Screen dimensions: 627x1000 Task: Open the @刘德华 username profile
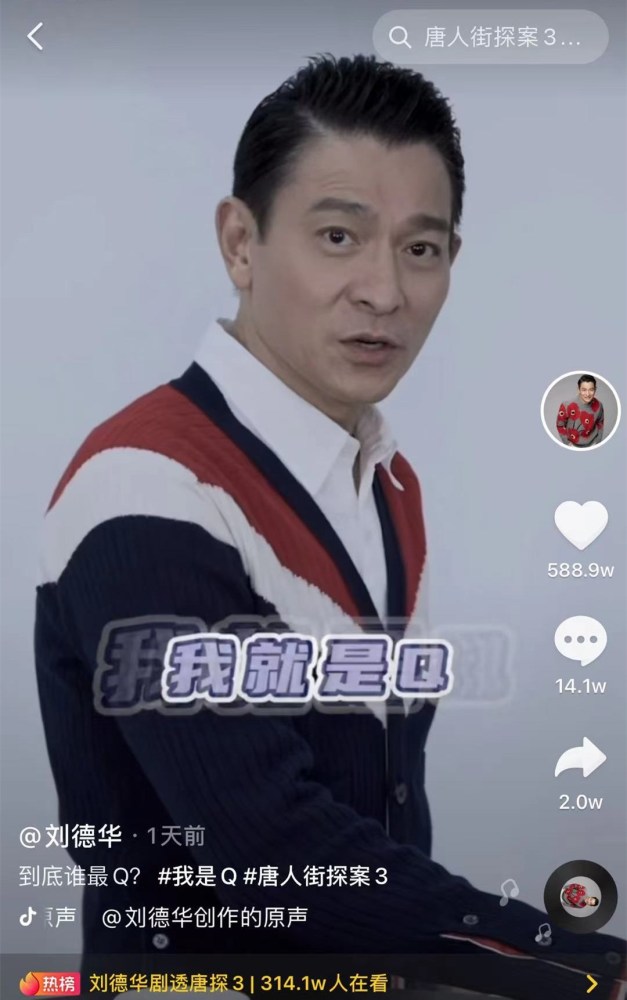(x=70, y=835)
